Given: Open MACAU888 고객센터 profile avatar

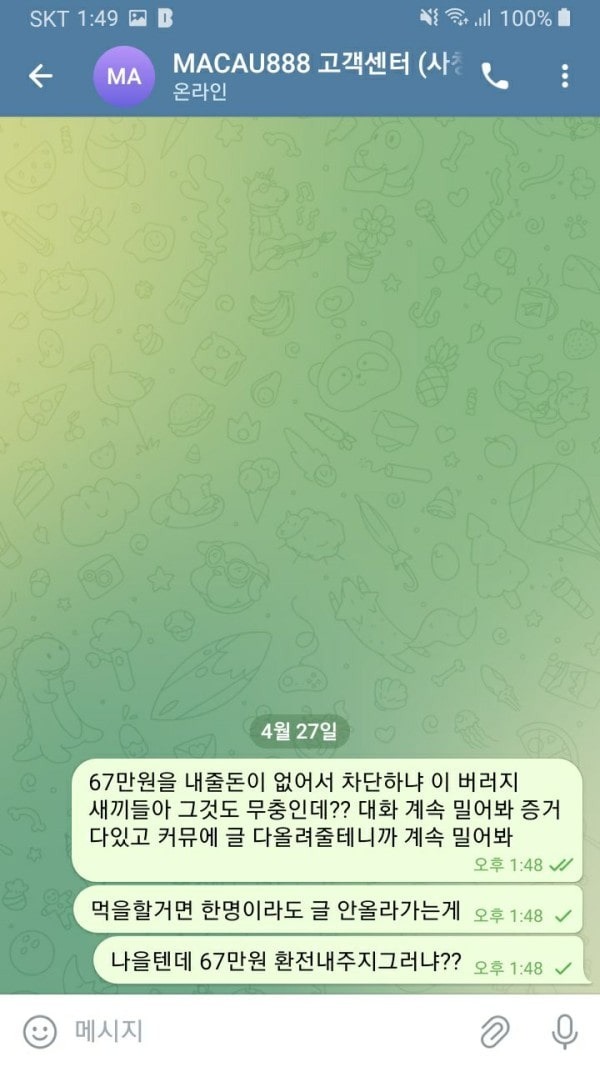Looking at the screenshot, I should pos(124,76).
